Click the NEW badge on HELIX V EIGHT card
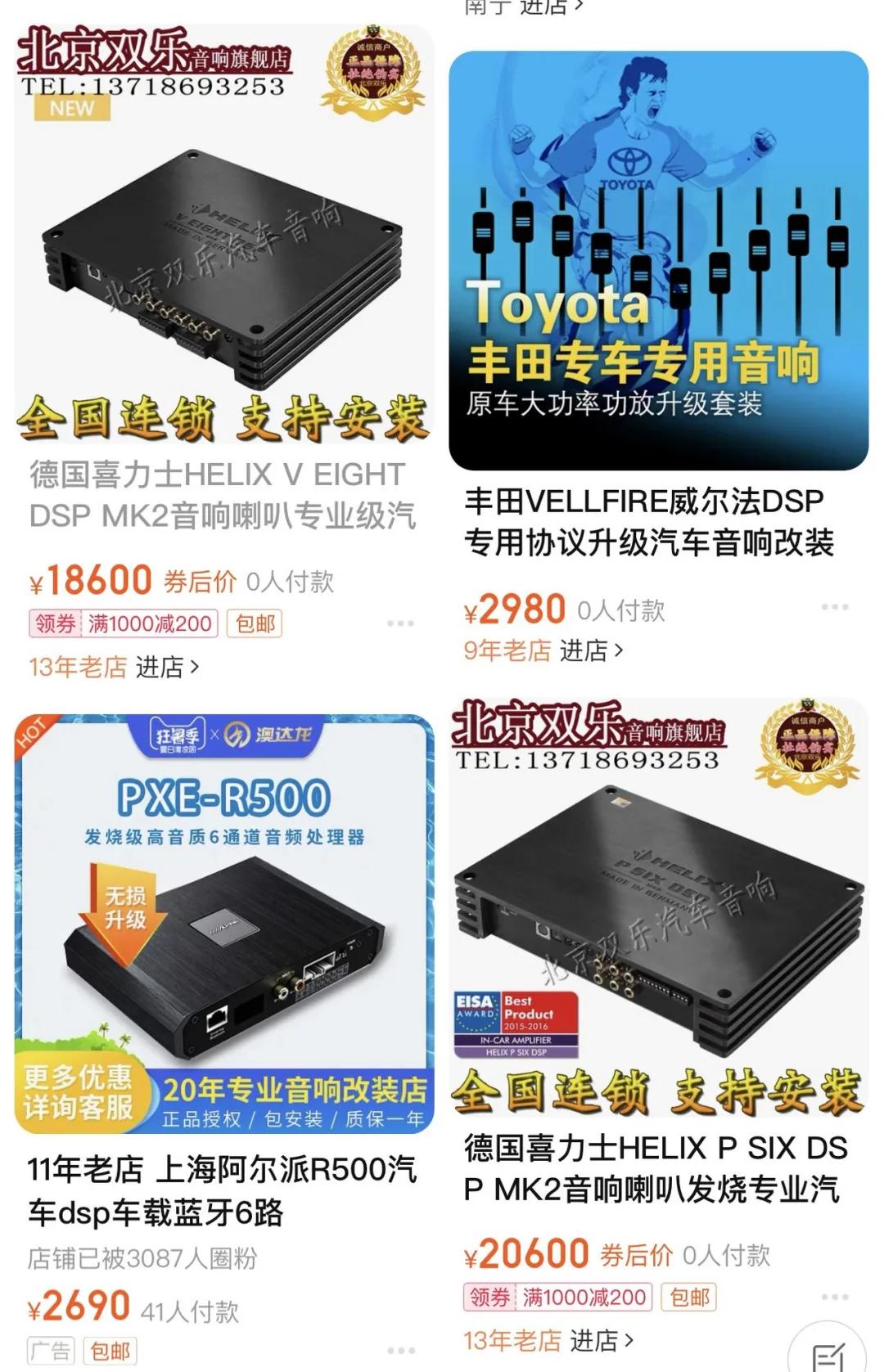This screenshot has width=884, height=1372. click(x=71, y=109)
